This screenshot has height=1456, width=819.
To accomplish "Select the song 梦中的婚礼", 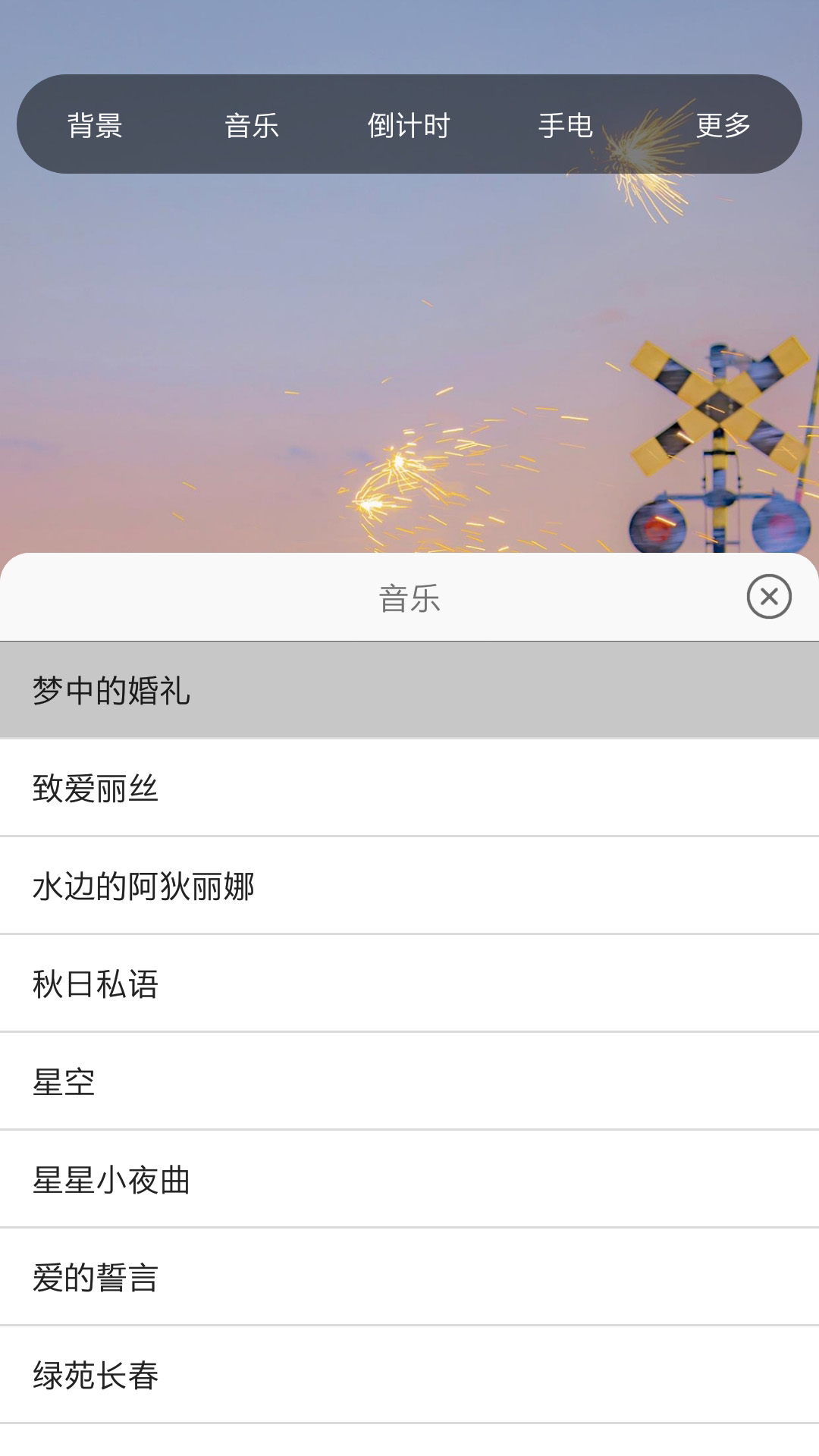I will coord(409,690).
